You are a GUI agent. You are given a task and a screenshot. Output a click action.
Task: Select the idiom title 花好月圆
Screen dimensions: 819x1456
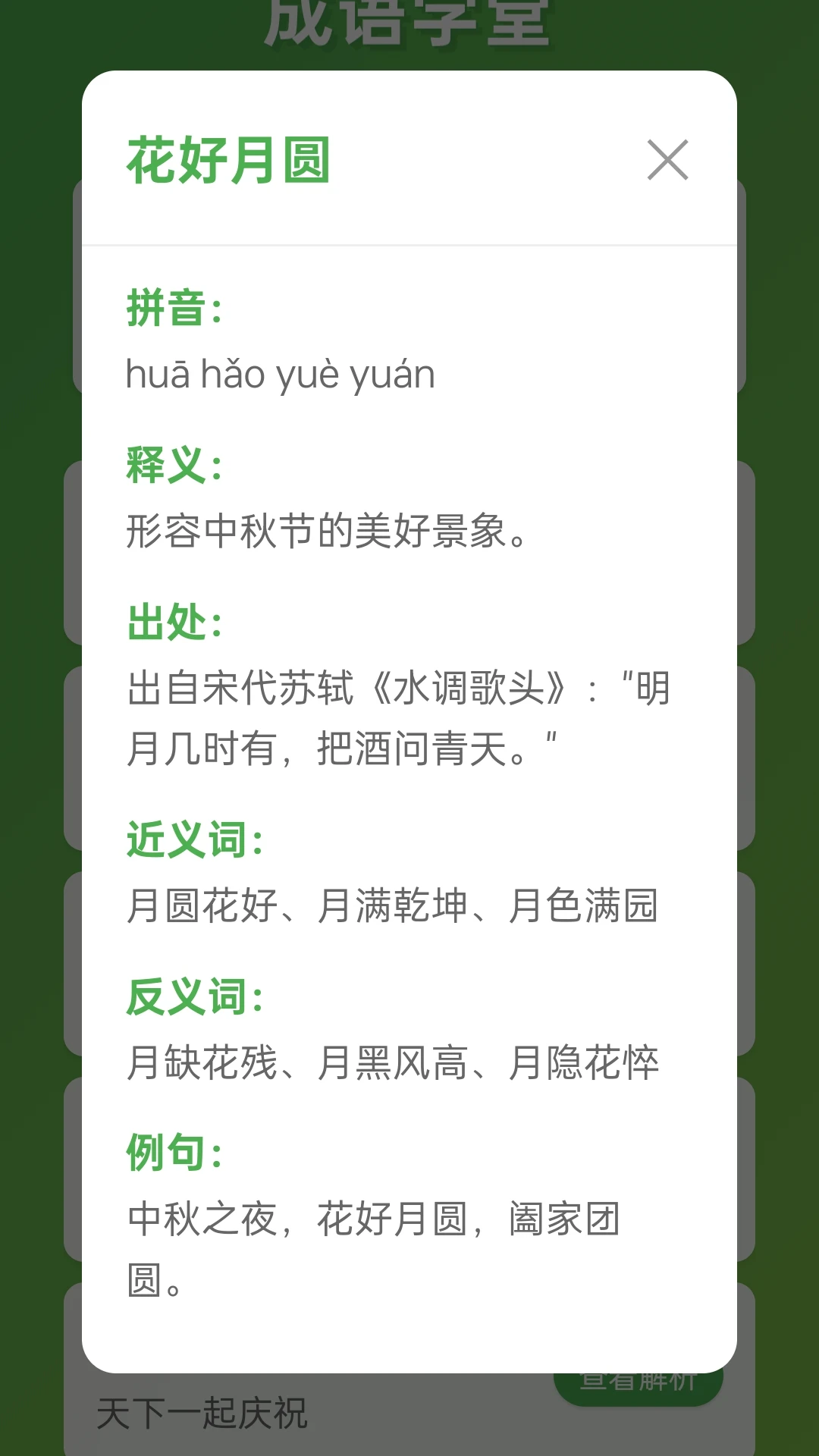point(227,159)
